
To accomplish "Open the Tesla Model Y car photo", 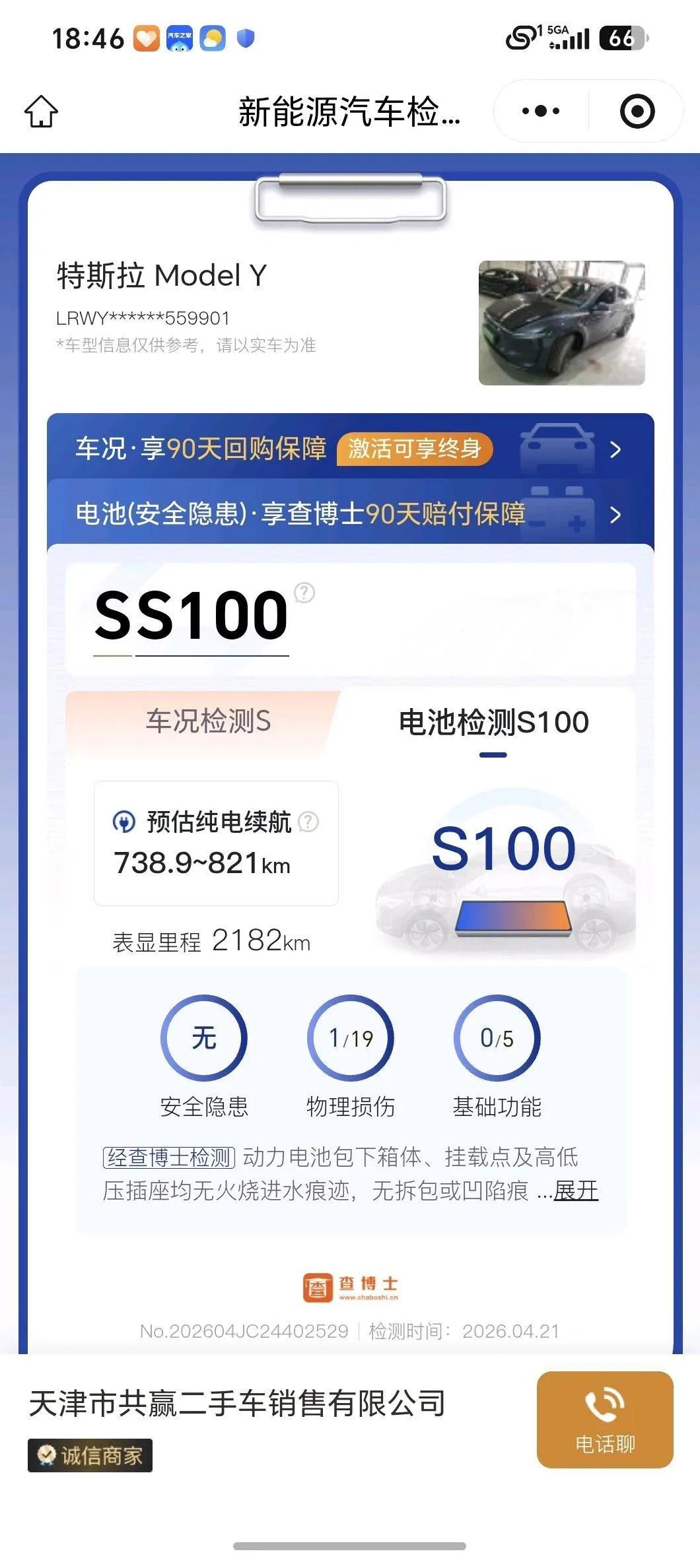I will (562, 323).
